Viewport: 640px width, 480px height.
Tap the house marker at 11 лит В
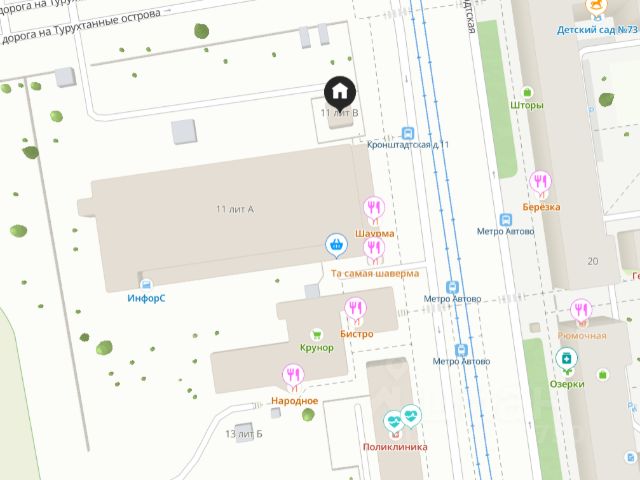tap(339, 94)
